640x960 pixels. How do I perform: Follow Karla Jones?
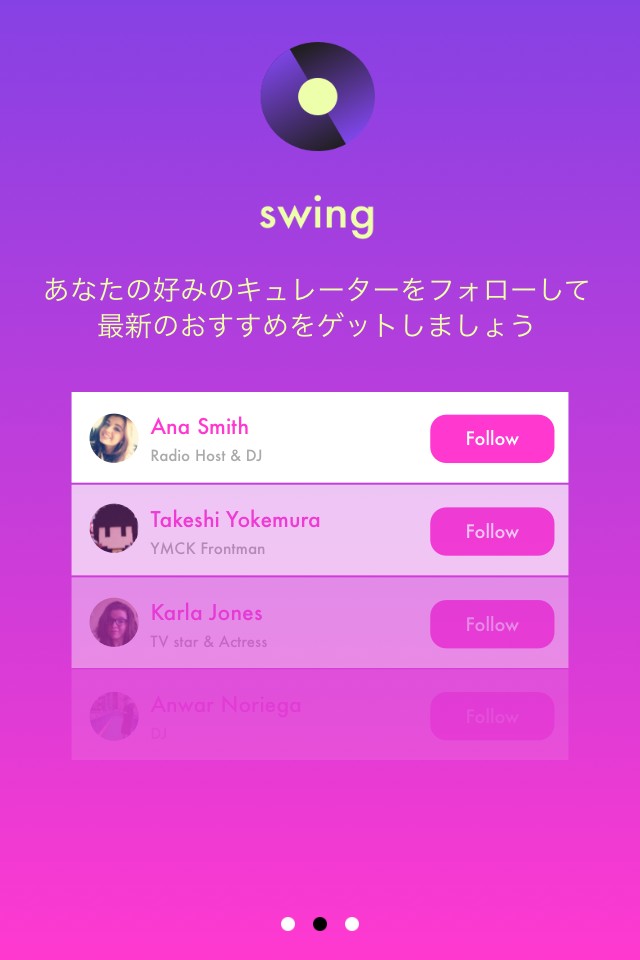(x=491, y=624)
